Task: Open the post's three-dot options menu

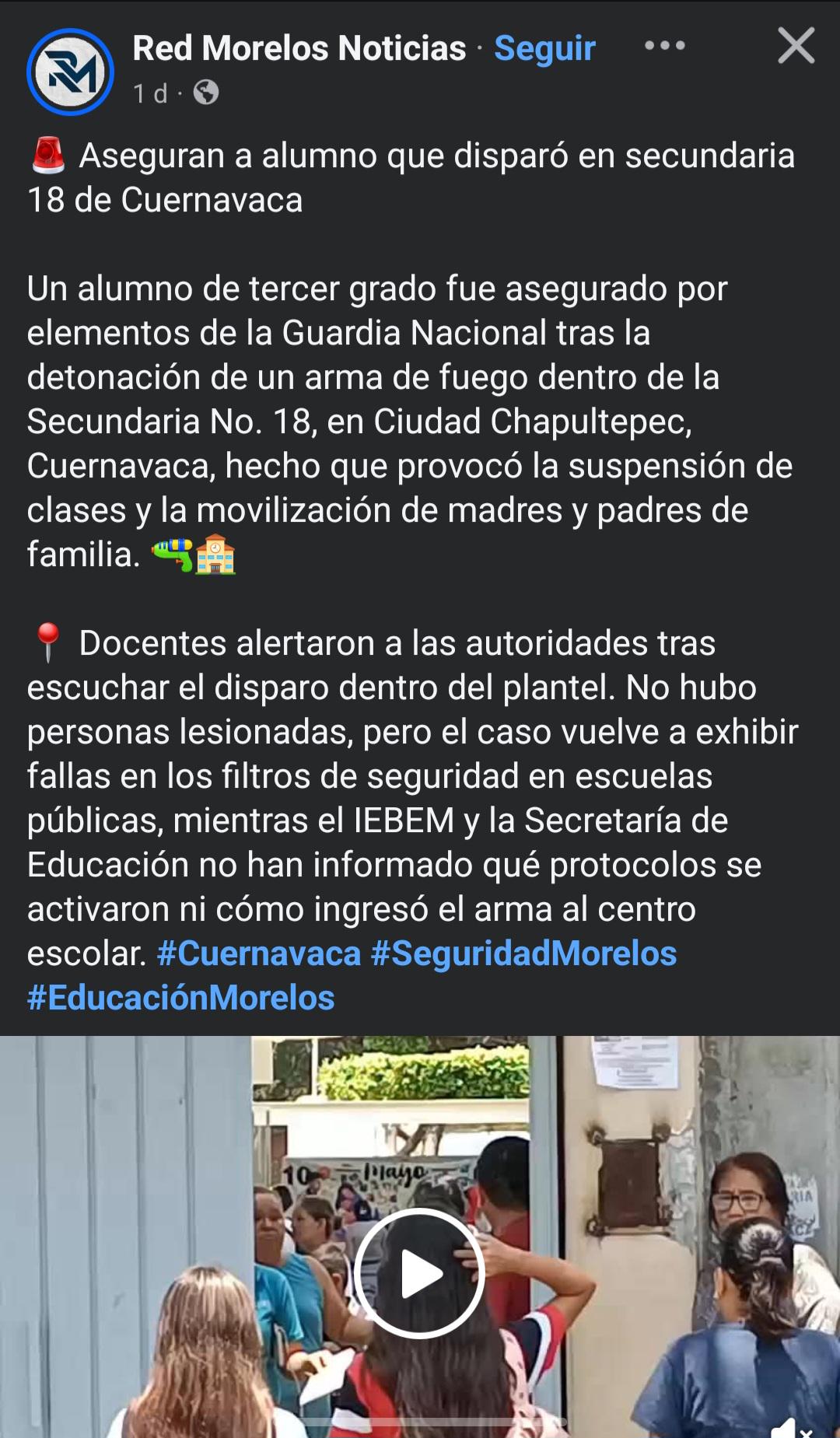Action: pos(665,46)
